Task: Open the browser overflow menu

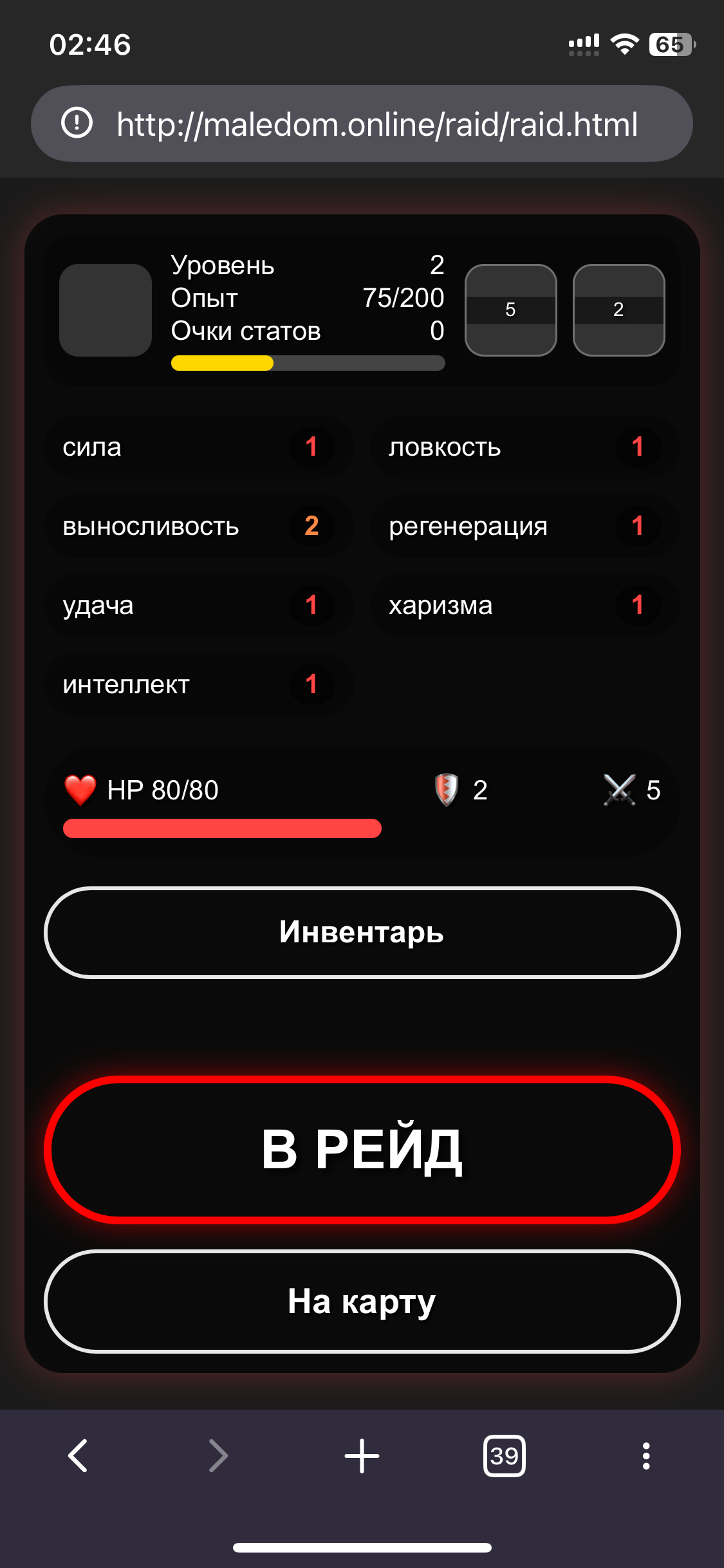Action: pos(645,1456)
